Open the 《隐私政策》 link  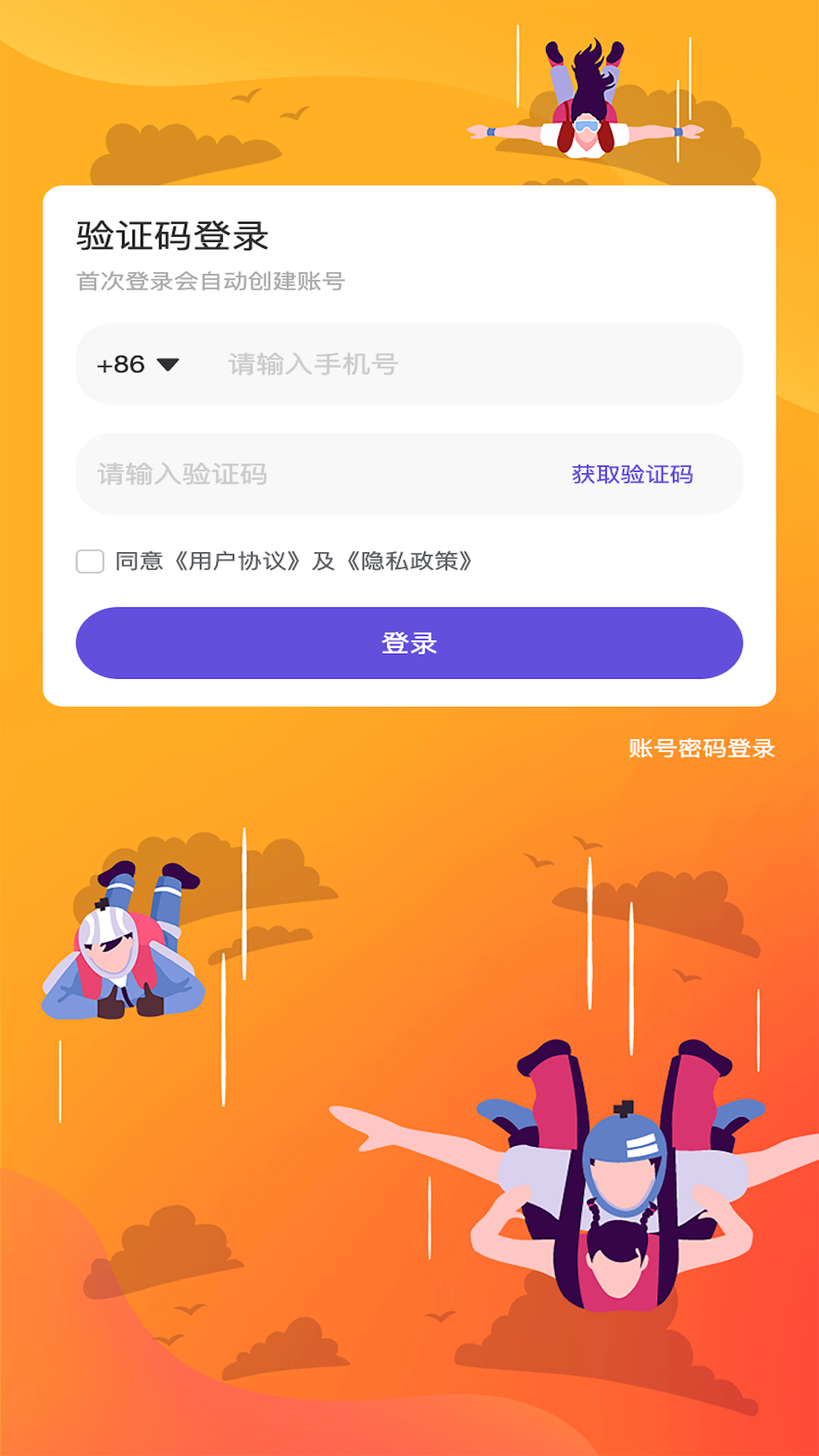click(409, 561)
